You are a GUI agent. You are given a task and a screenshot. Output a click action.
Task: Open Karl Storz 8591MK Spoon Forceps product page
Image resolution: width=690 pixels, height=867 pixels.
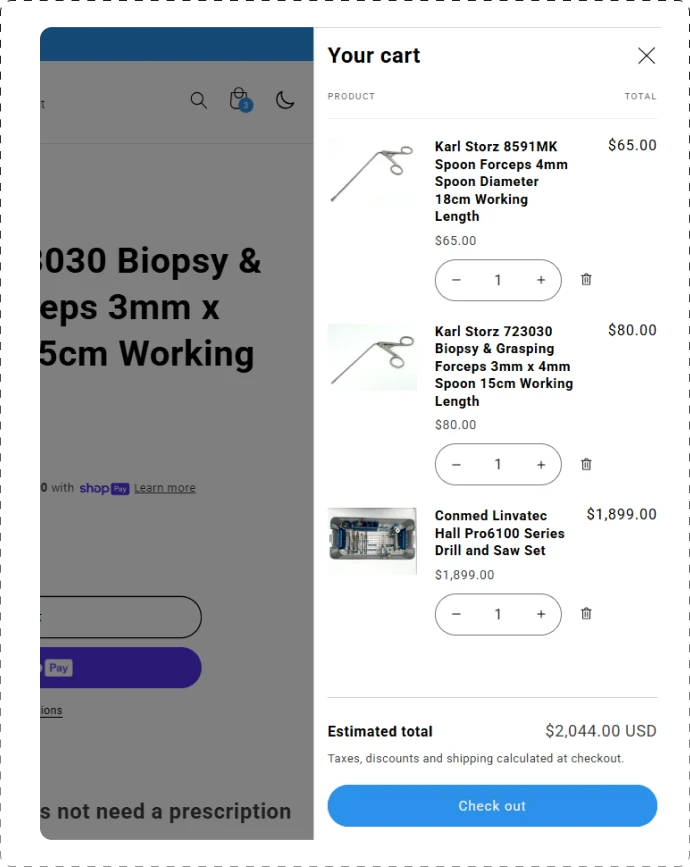500,181
